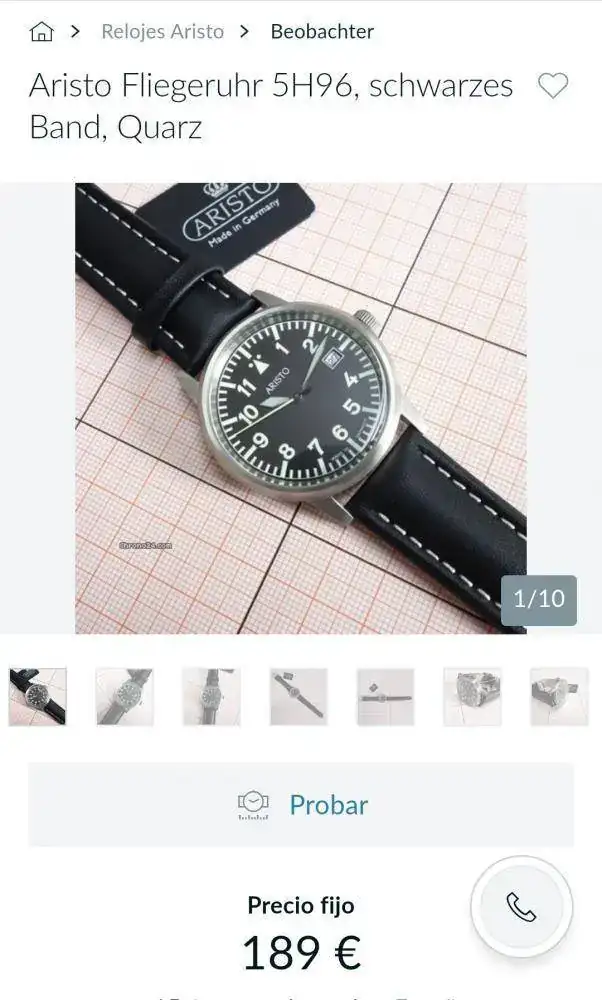The image size is (602, 1000).
Task: Select the seventh thumbnail image
Action: point(558,696)
